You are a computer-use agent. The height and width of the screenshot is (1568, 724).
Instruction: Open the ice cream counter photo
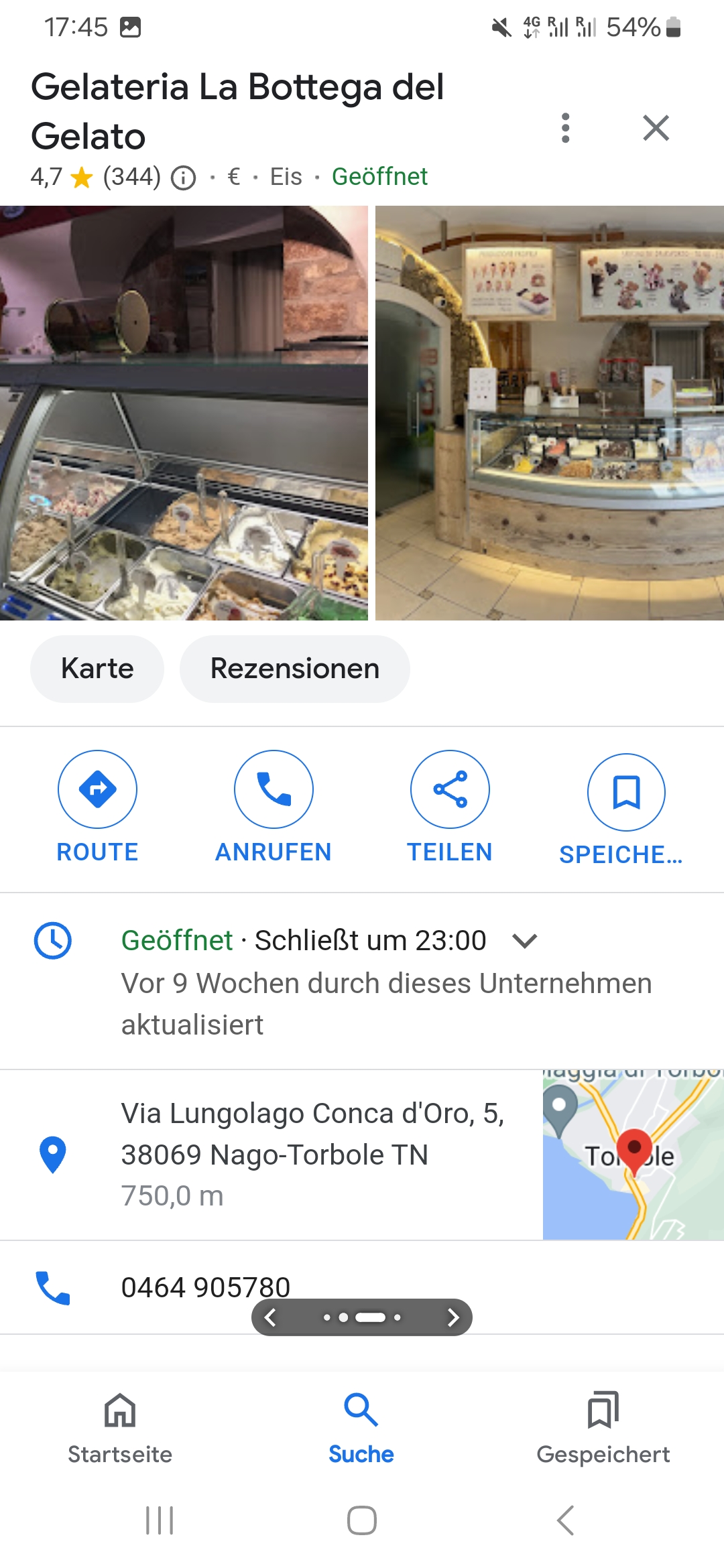[184, 413]
